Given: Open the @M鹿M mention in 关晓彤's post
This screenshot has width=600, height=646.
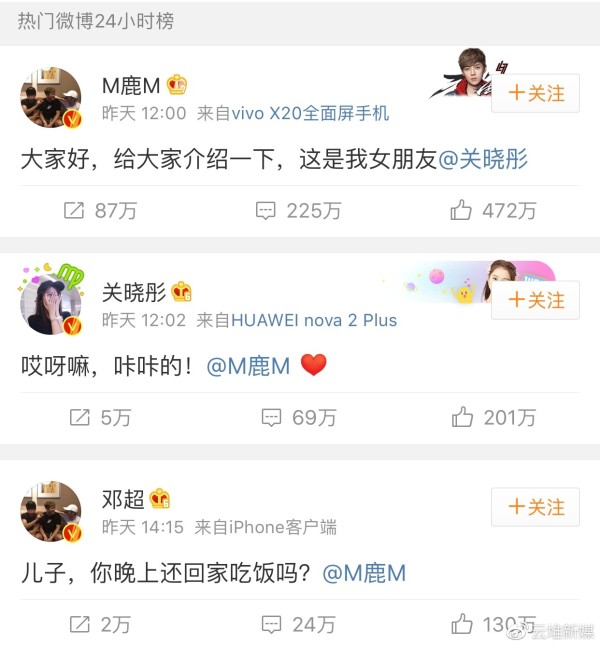Looking at the screenshot, I should 248,366.
